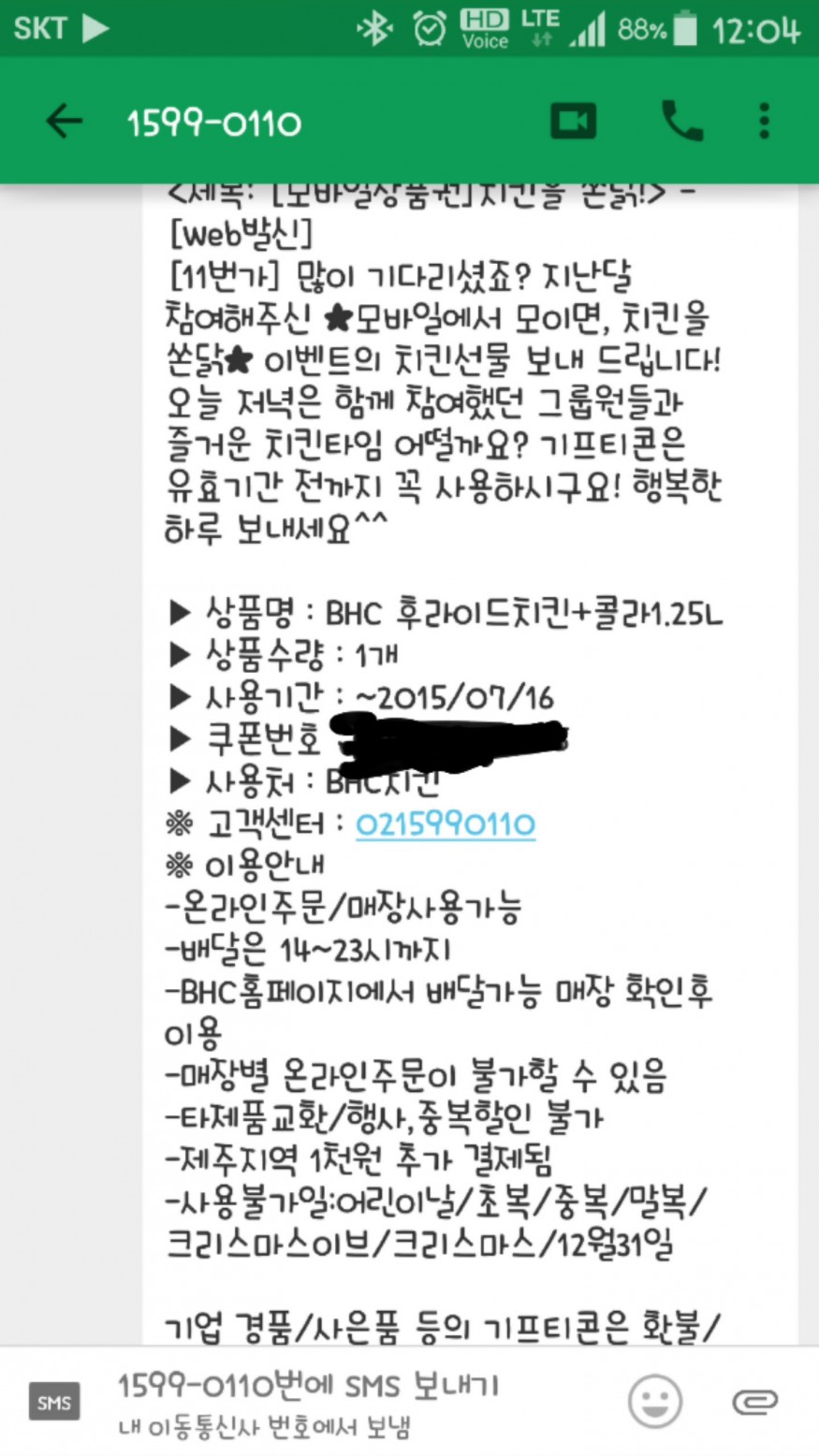Screen dimensions: 819x1456
Task: Open the overflow menu
Action: 765,122
